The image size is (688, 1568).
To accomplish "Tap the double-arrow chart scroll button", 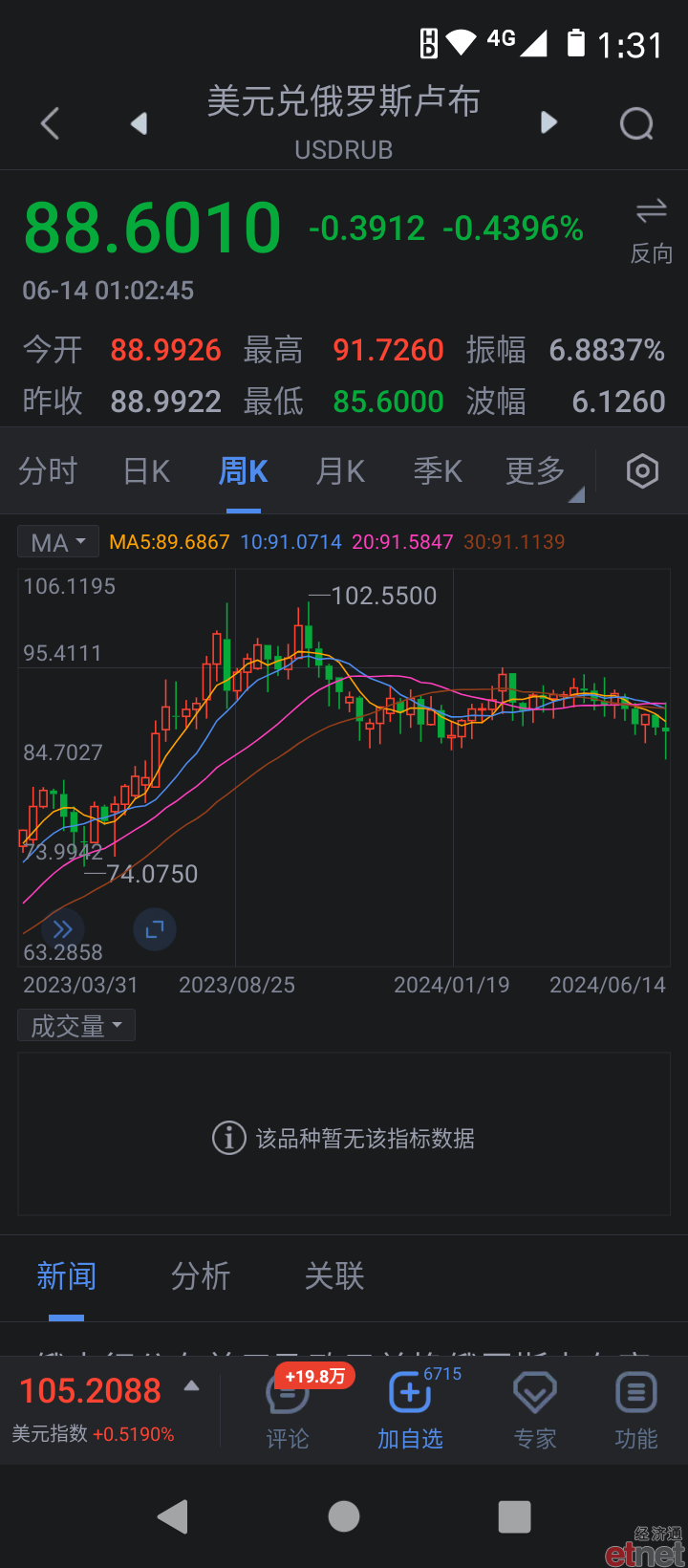I will click(x=63, y=929).
